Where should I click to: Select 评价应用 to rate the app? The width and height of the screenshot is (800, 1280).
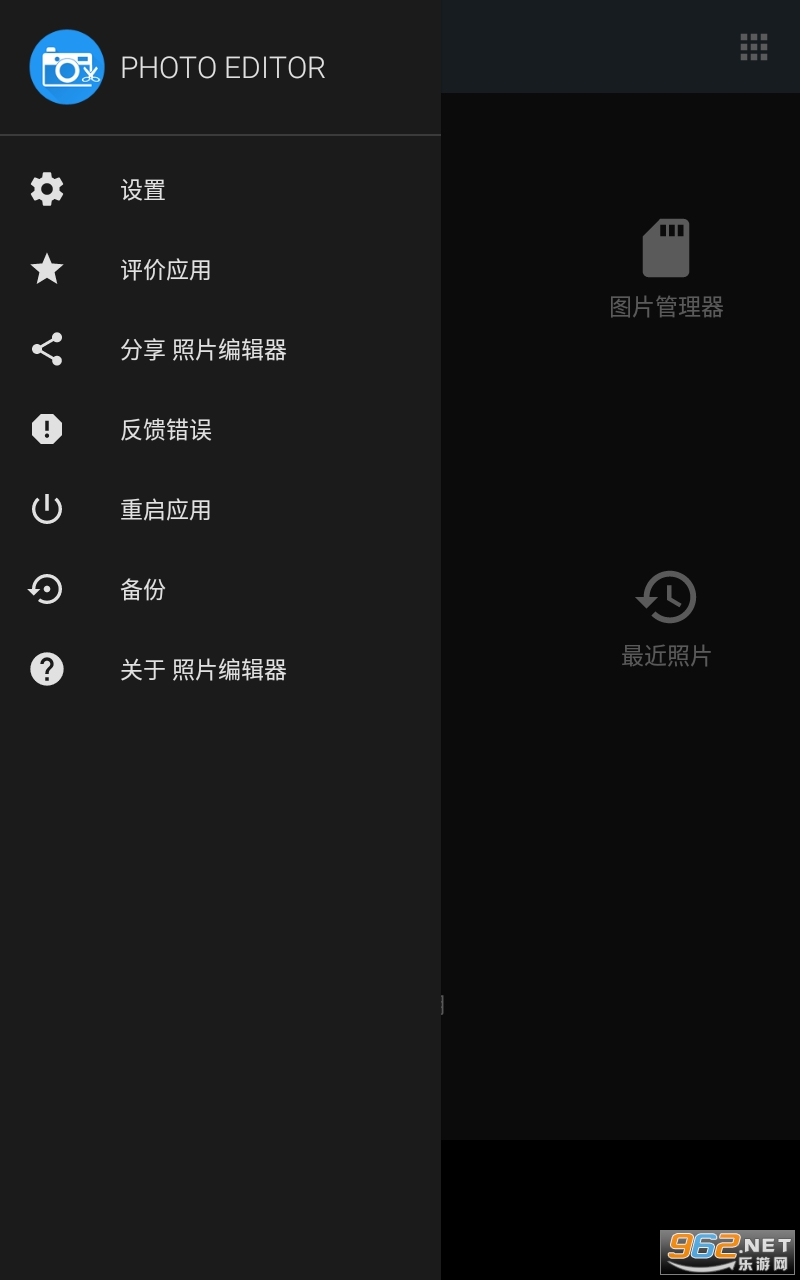click(x=220, y=270)
